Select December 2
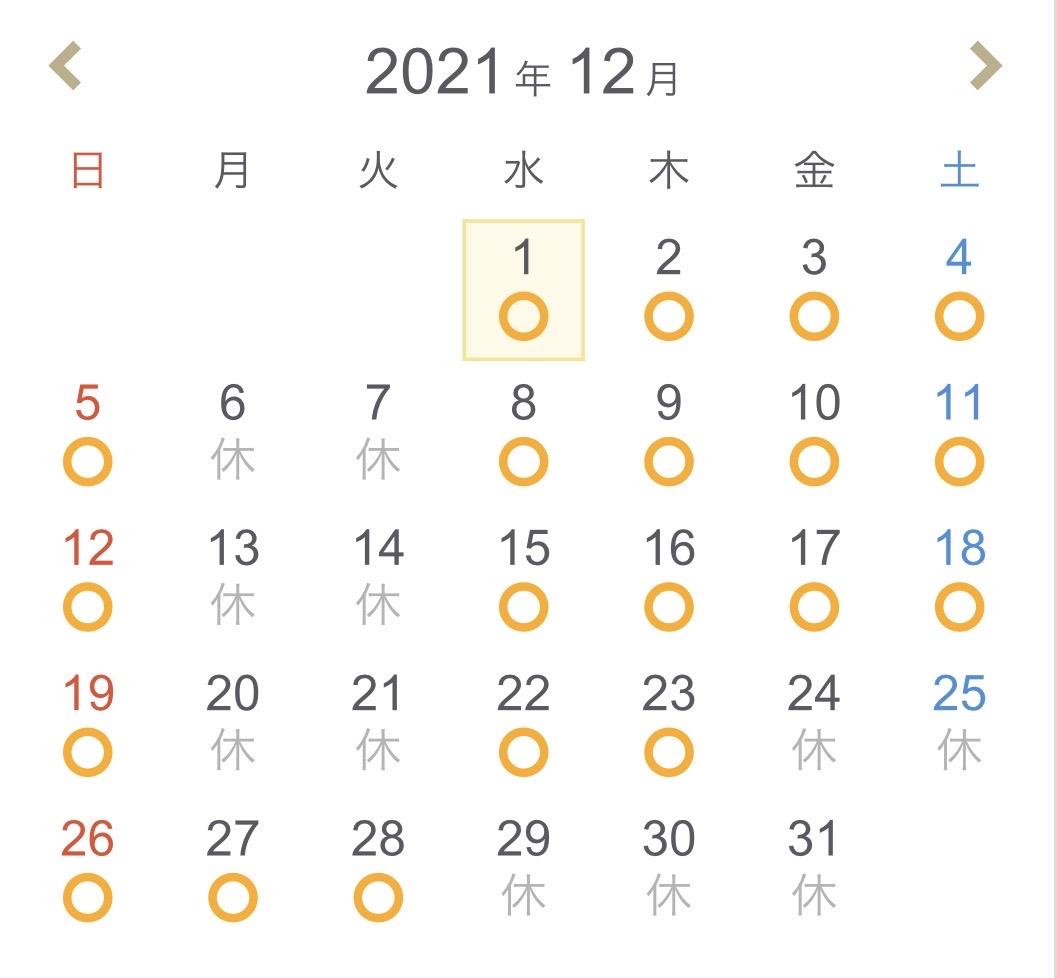 [x=668, y=290]
